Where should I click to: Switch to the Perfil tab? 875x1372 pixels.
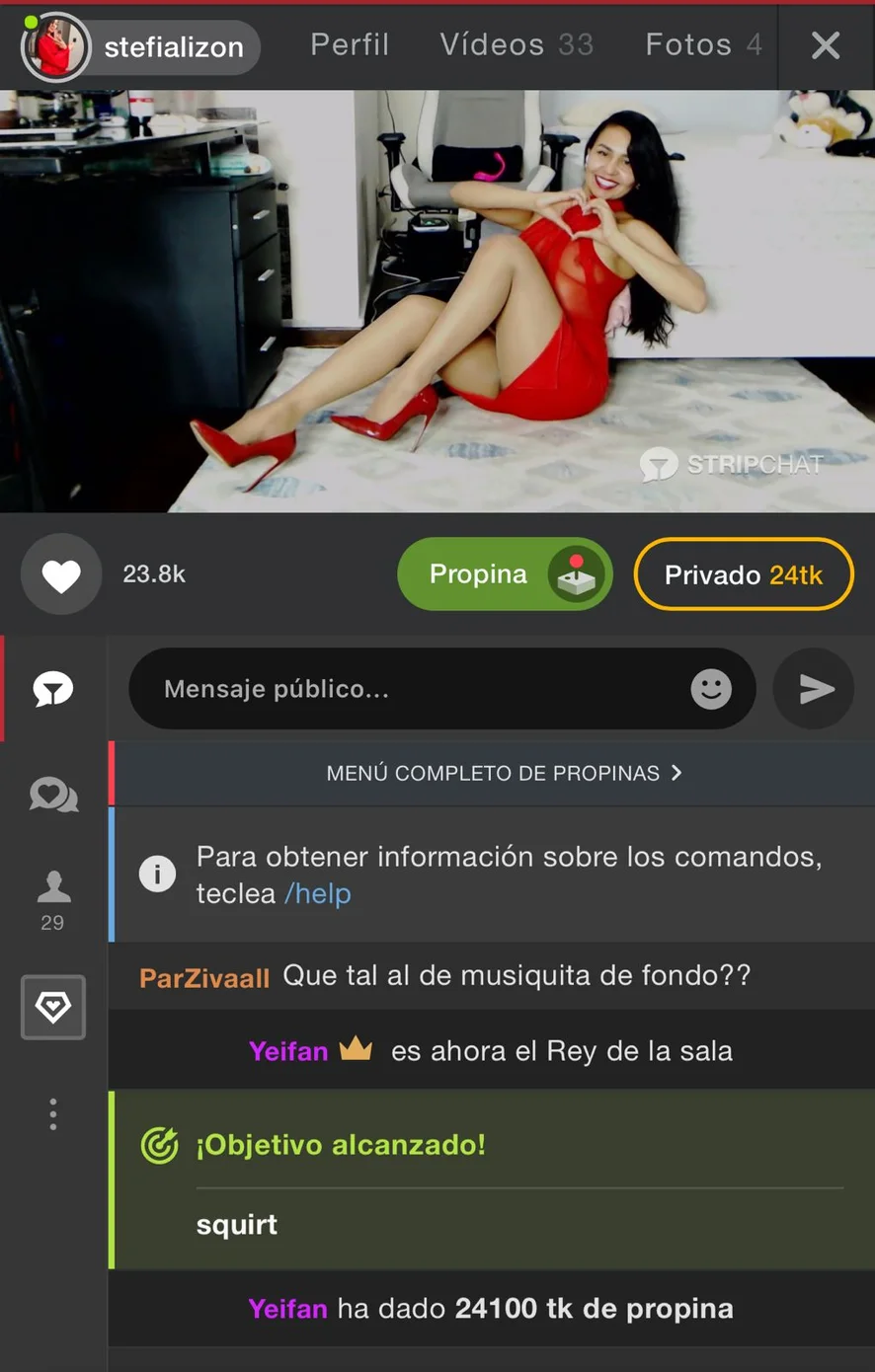[x=350, y=45]
